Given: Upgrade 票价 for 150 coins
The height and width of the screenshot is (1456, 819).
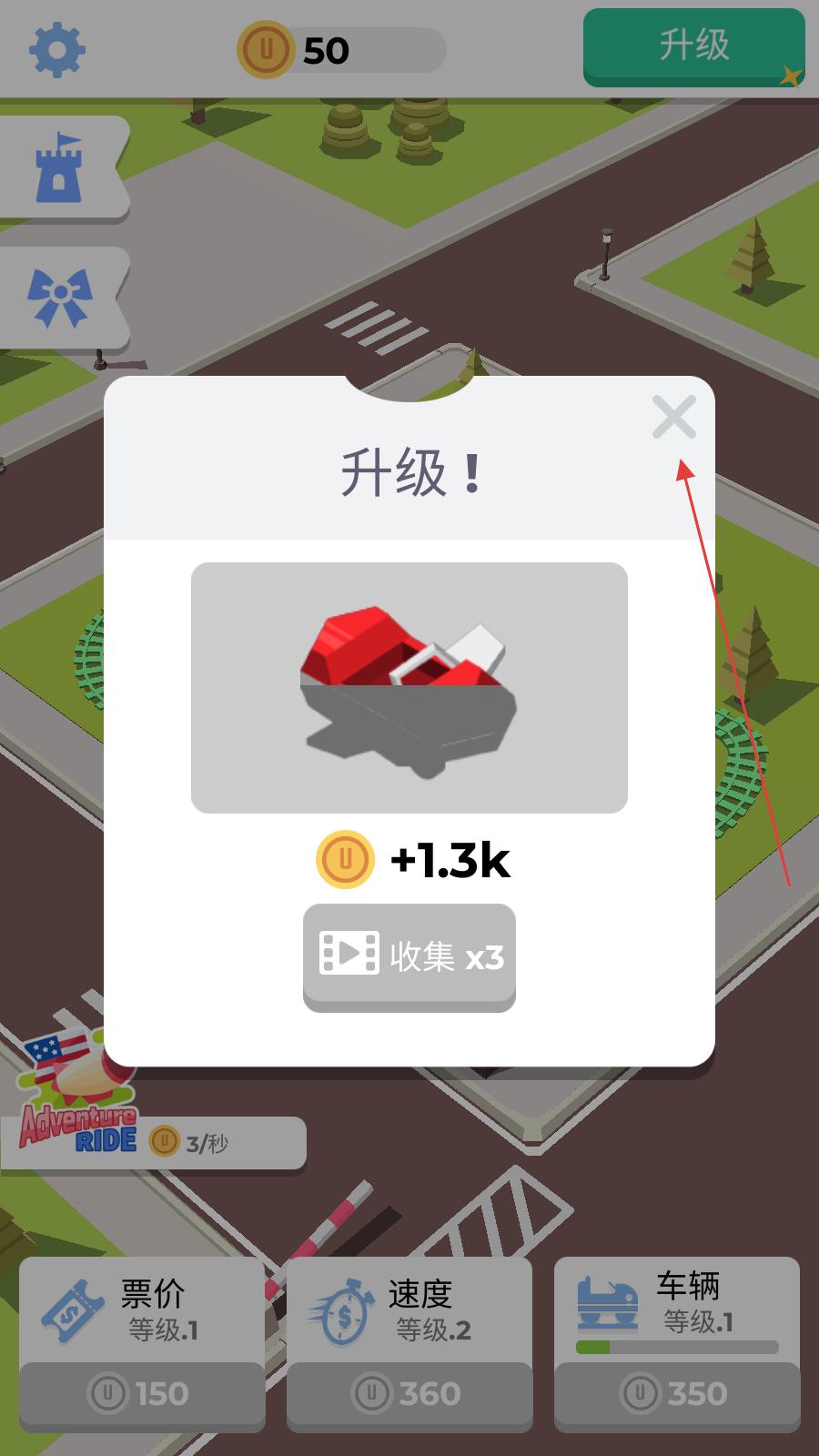Looking at the screenshot, I should (142, 1392).
